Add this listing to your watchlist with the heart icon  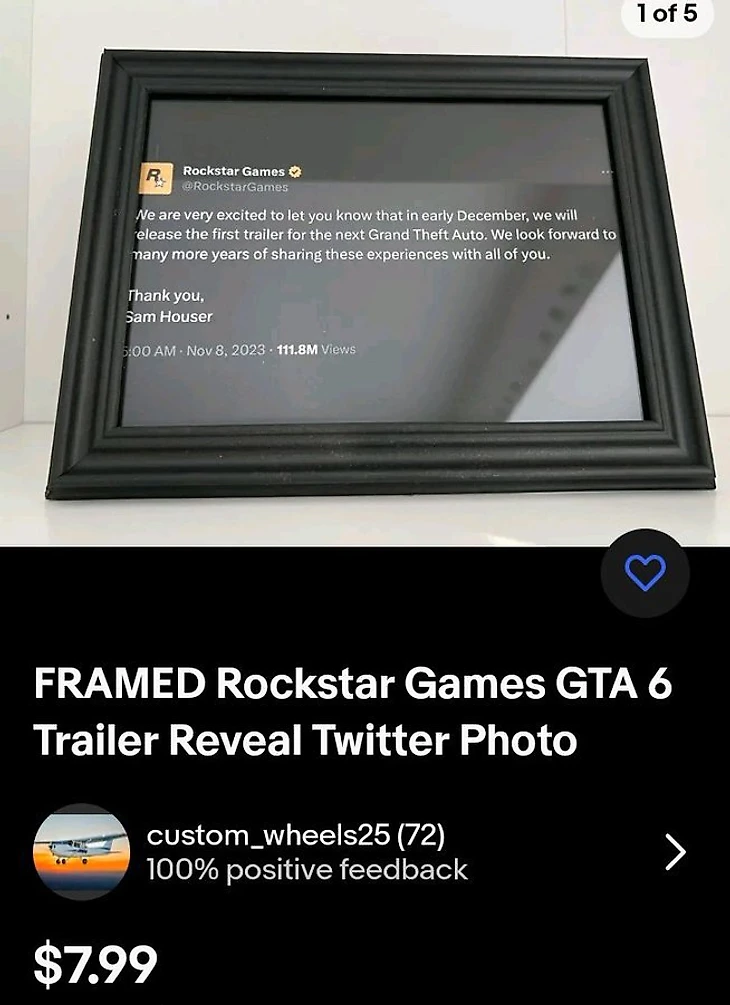[x=645, y=573]
